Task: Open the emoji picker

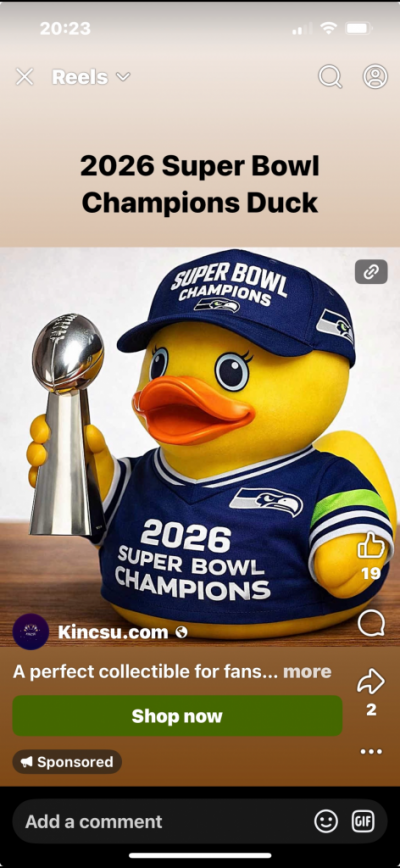Action: coord(326,821)
